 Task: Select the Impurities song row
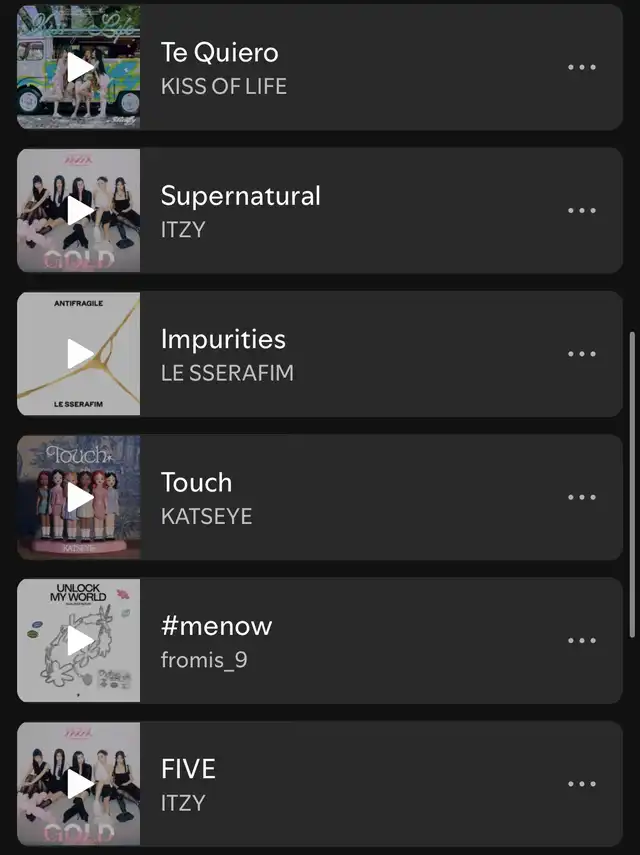pos(350,354)
